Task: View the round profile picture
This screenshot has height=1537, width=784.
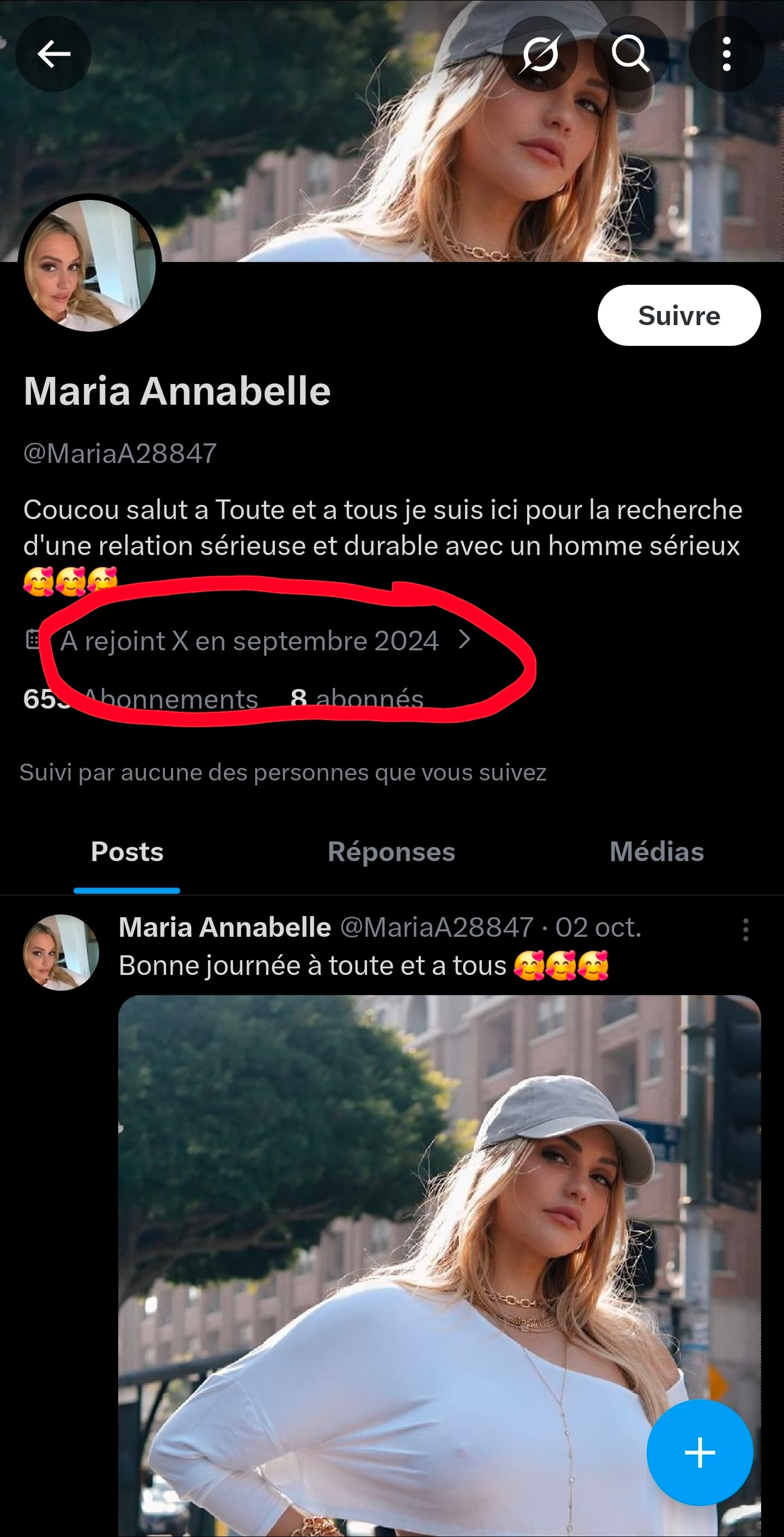Action: click(x=89, y=265)
